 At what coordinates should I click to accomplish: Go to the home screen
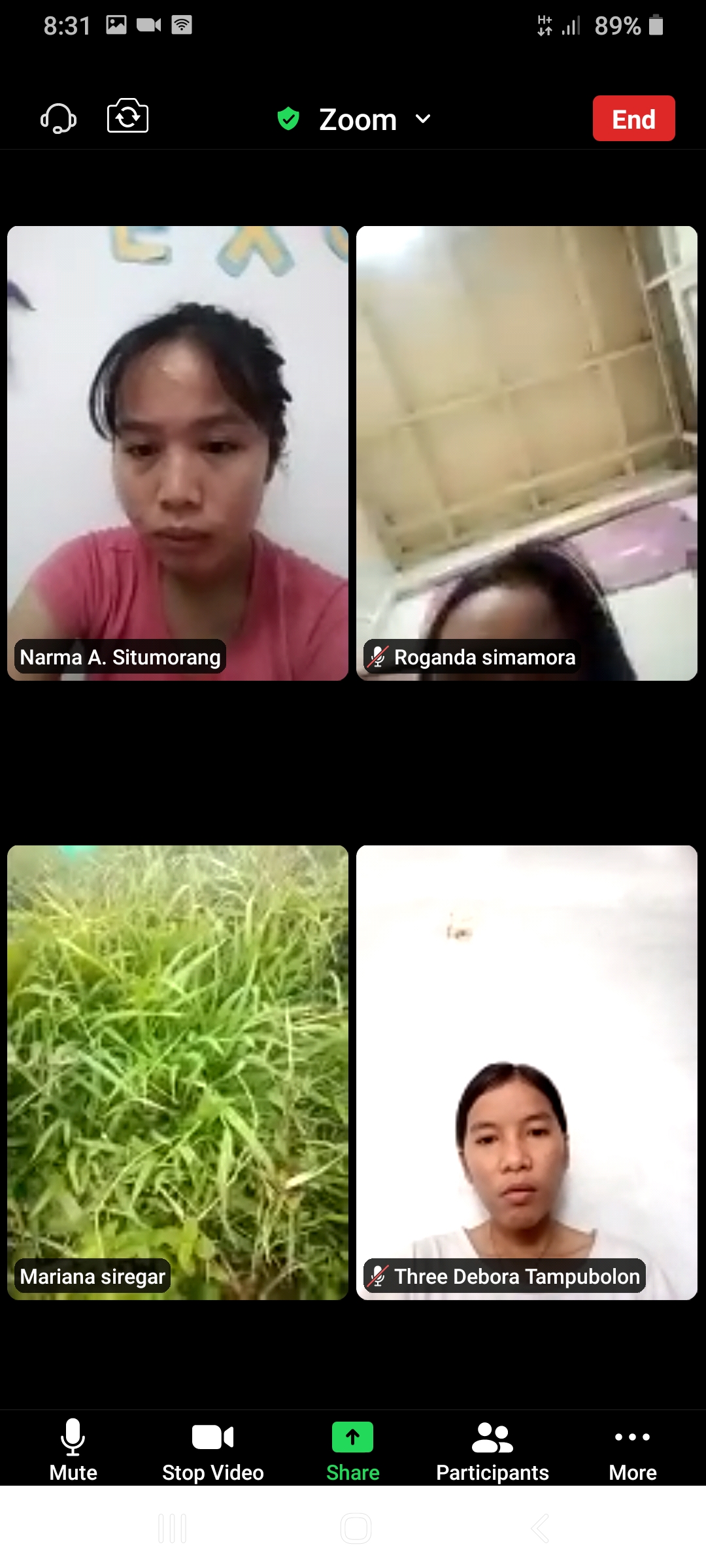(x=356, y=1529)
